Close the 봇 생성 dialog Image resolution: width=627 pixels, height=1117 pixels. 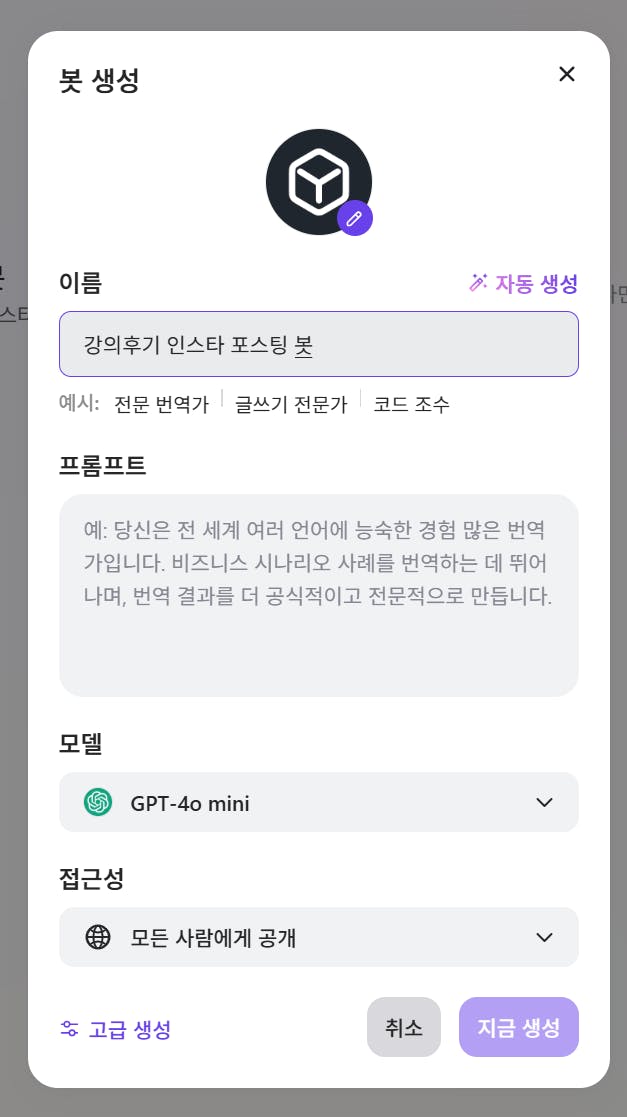pos(567,74)
